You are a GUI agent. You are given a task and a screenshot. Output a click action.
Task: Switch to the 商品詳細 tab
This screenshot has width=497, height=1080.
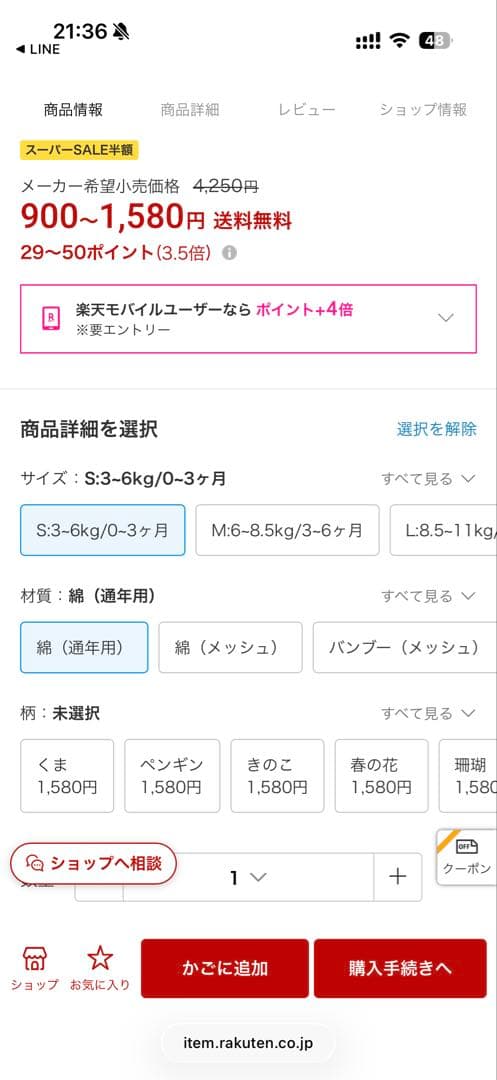pos(189,109)
